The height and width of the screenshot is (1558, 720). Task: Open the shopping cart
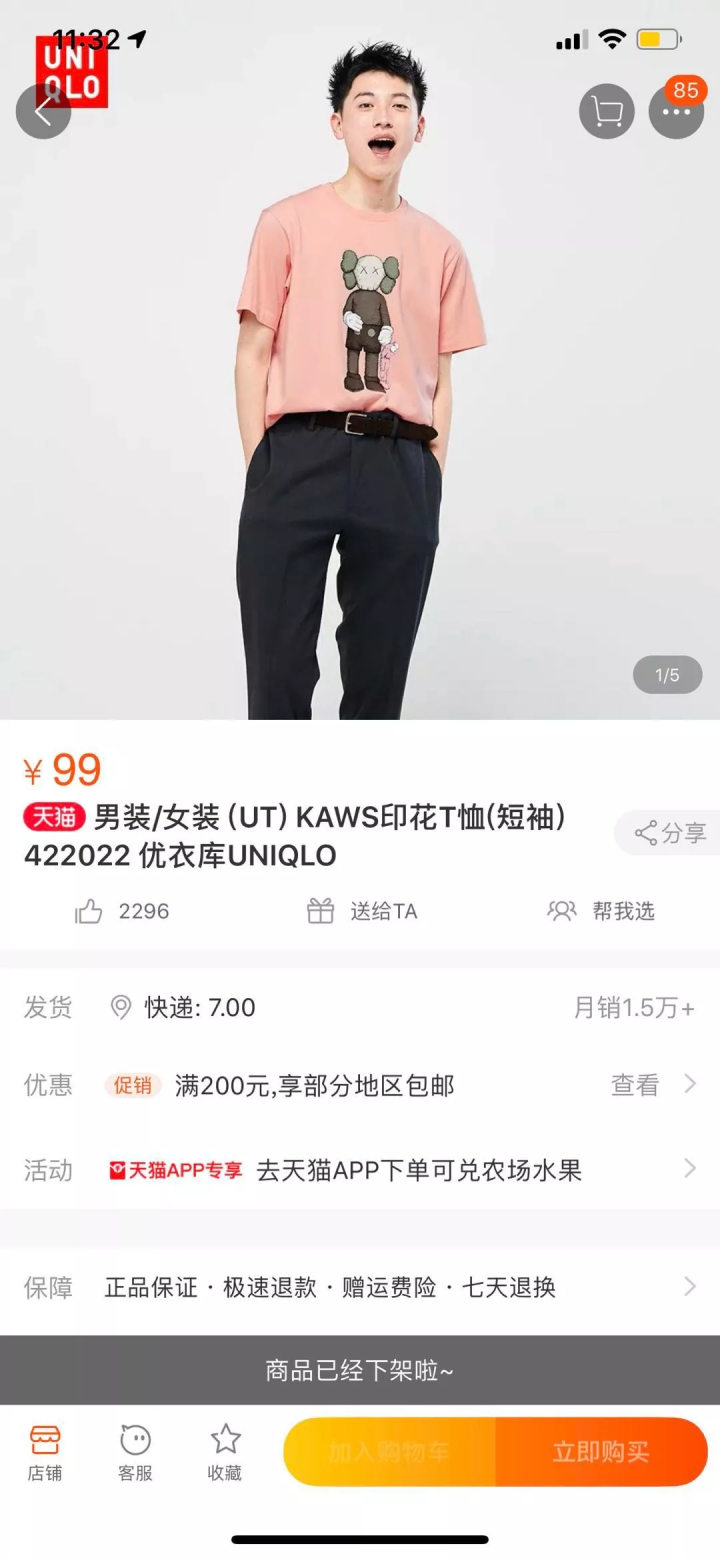[x=606, y=111]
